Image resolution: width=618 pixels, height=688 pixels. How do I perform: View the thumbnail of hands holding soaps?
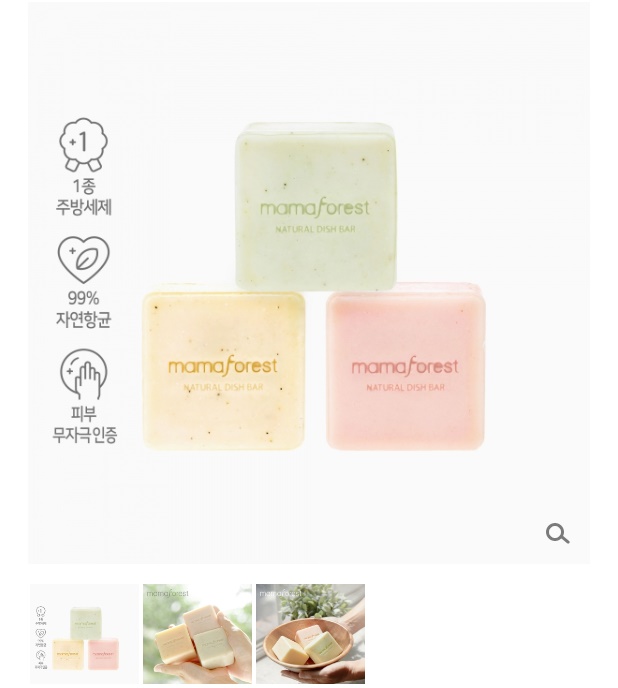coord(197,634)
